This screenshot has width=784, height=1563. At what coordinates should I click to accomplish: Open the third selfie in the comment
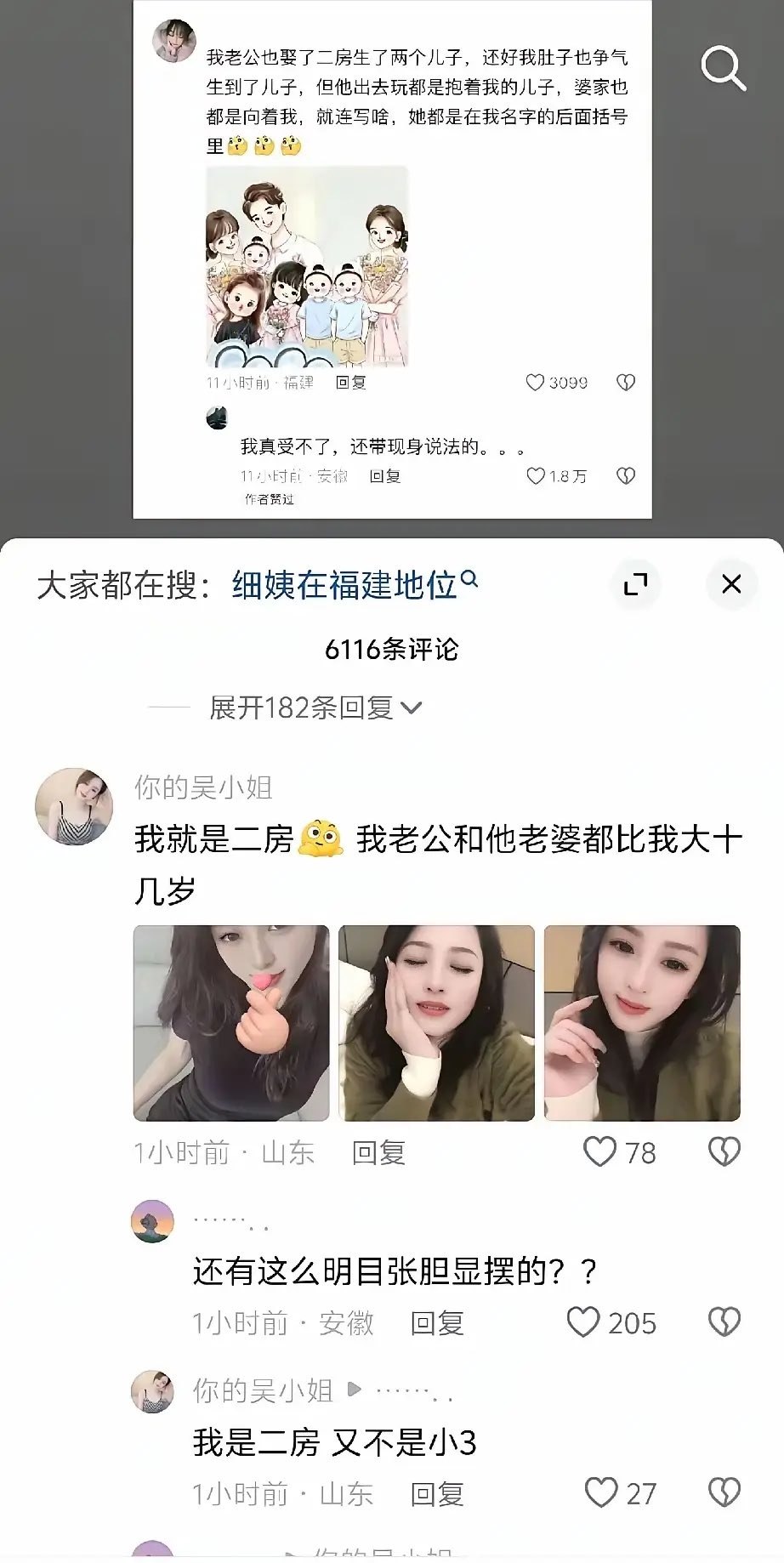(642, 1023)
